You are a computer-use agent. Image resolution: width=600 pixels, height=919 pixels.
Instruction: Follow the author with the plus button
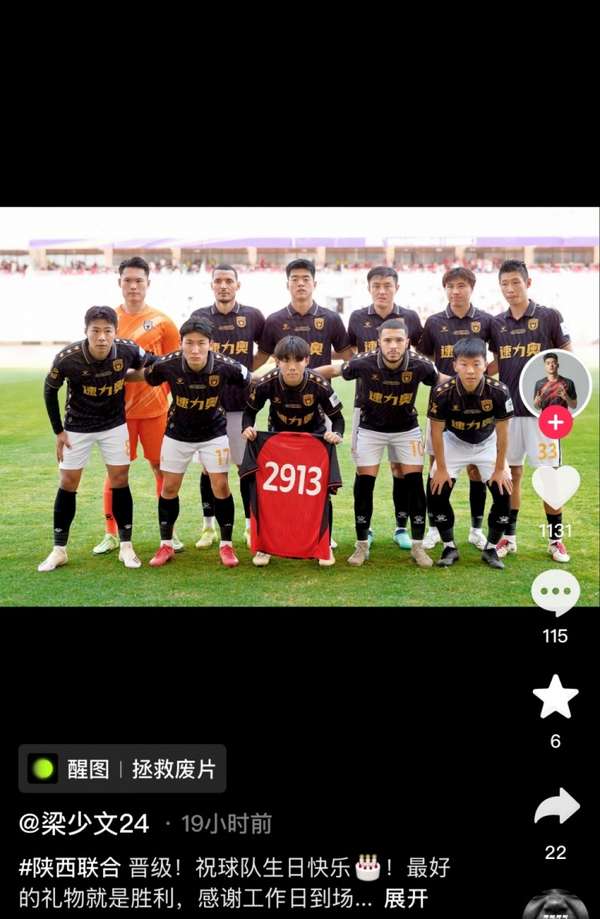coord(555,422)
